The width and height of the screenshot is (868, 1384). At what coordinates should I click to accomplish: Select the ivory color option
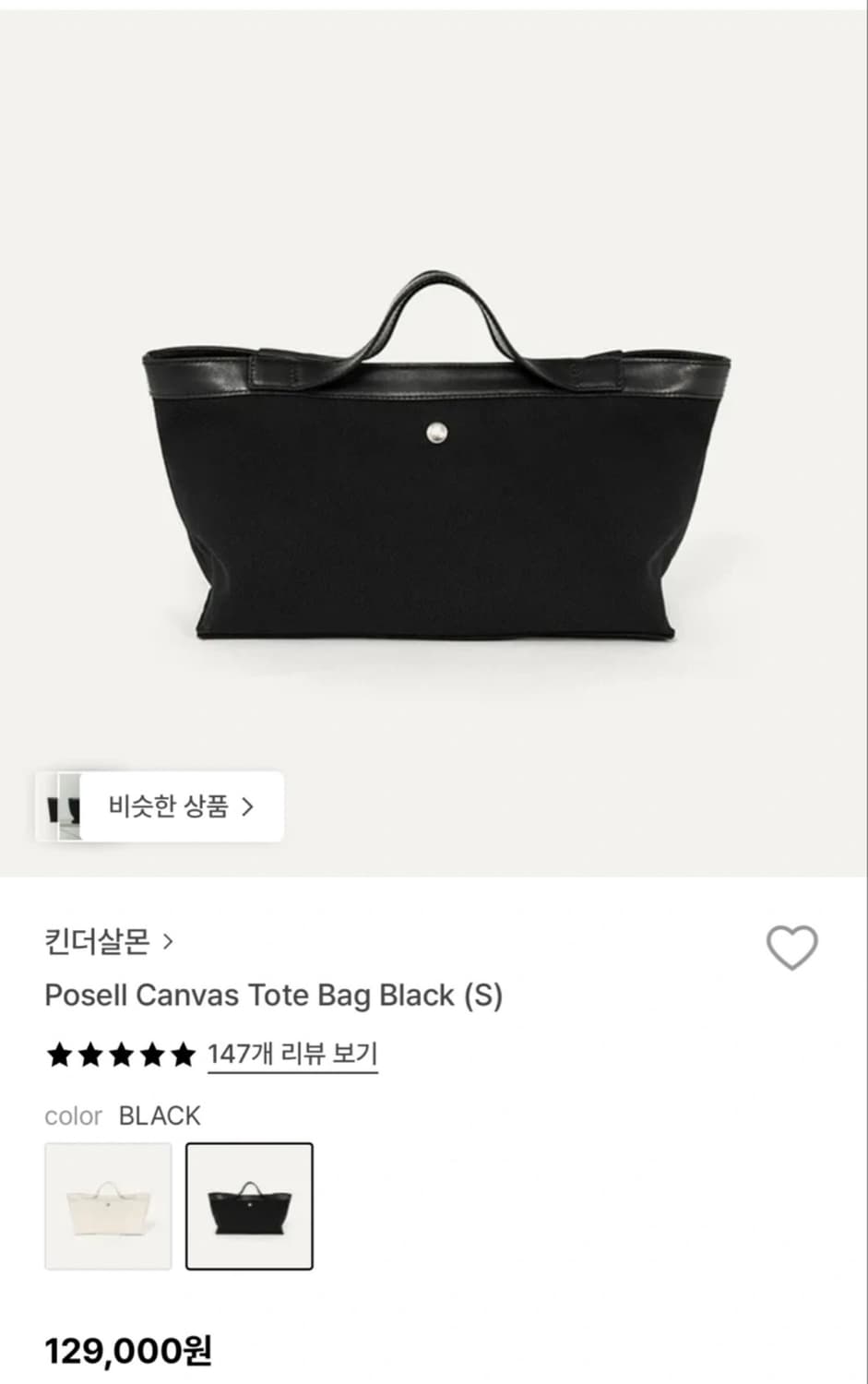(x=108, y=1209)
